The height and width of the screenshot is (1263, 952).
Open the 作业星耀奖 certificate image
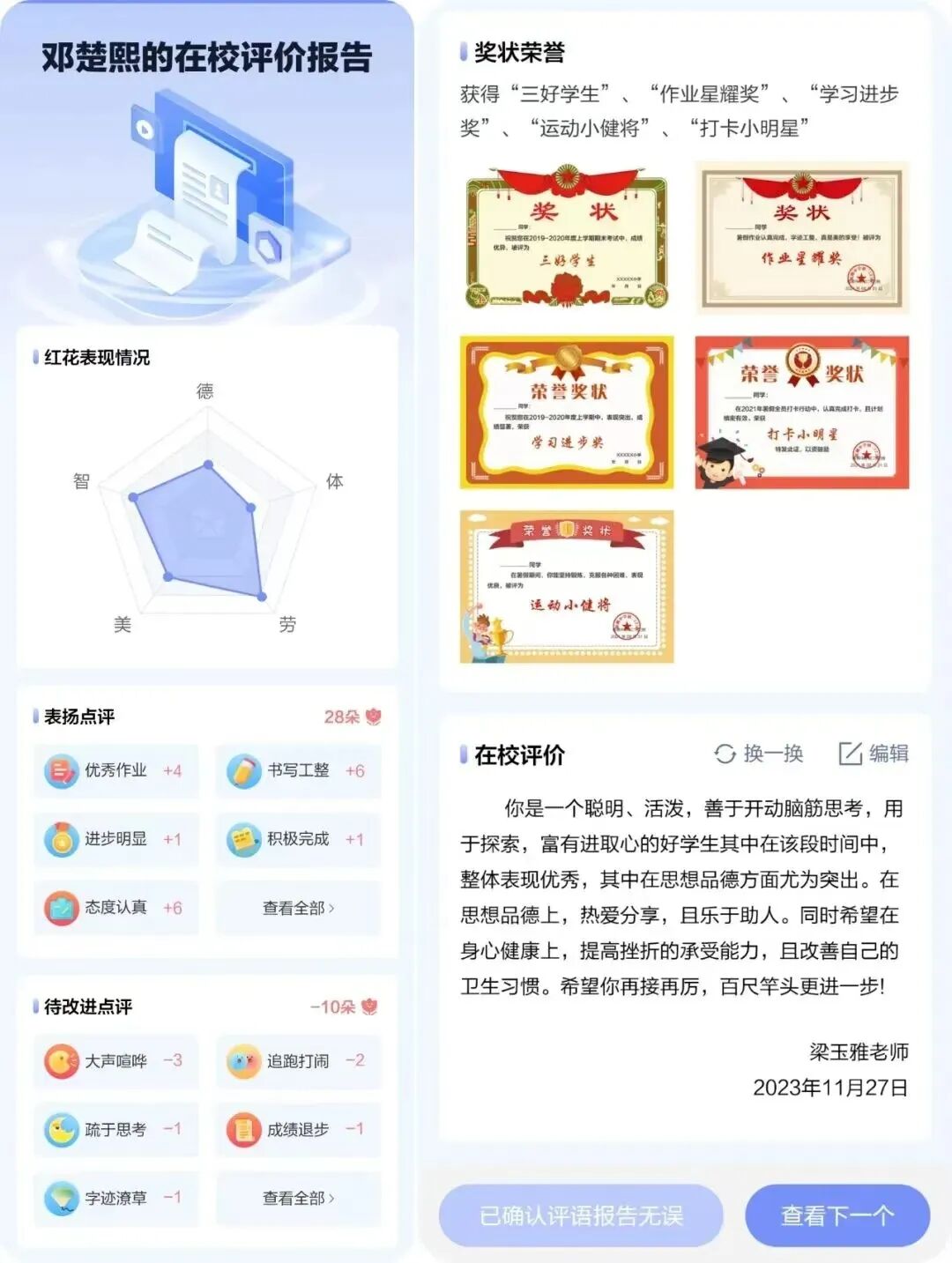pos(801,238)
